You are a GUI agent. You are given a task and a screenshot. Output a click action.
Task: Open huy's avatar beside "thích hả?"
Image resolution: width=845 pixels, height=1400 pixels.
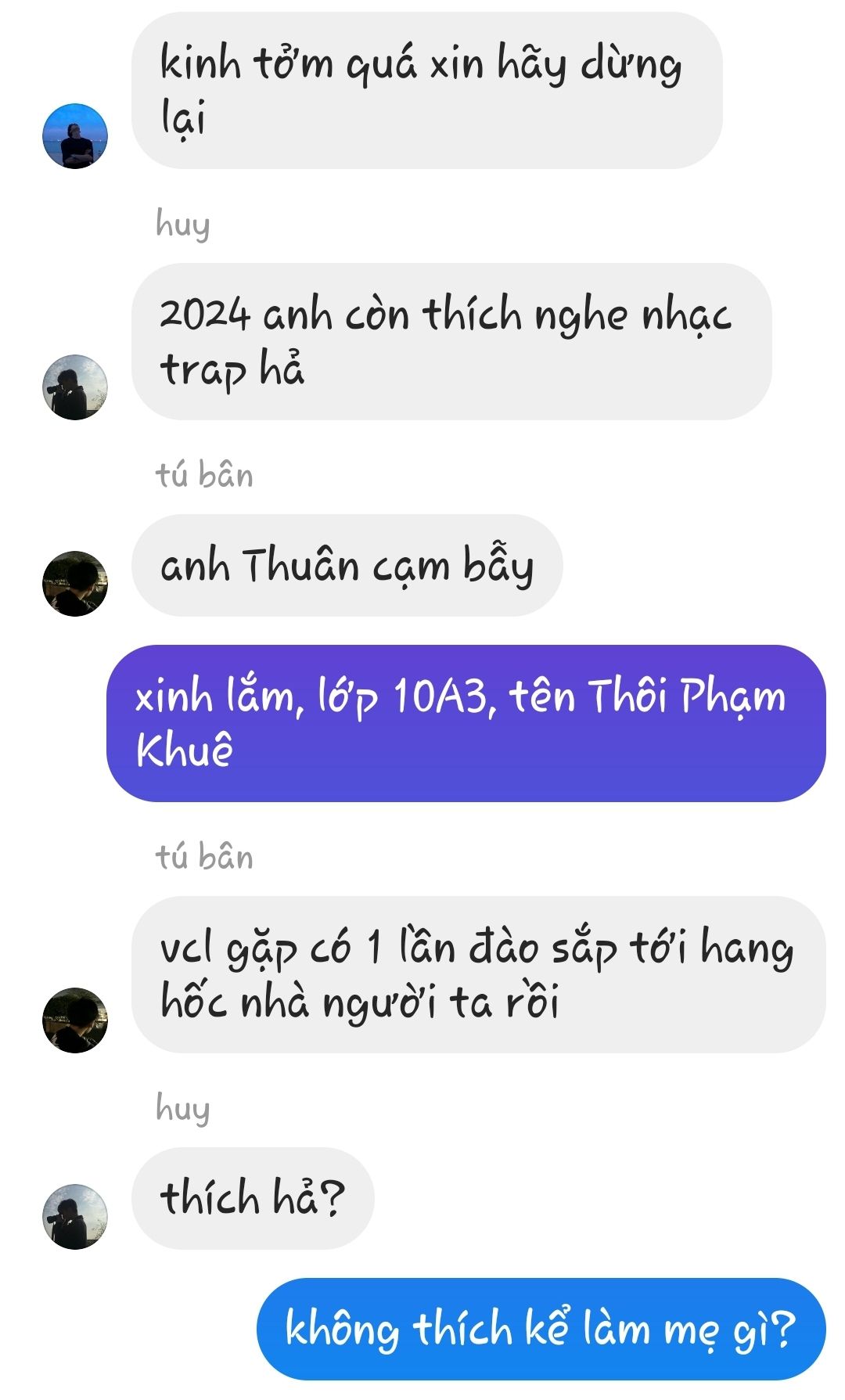click(75, 1217)
